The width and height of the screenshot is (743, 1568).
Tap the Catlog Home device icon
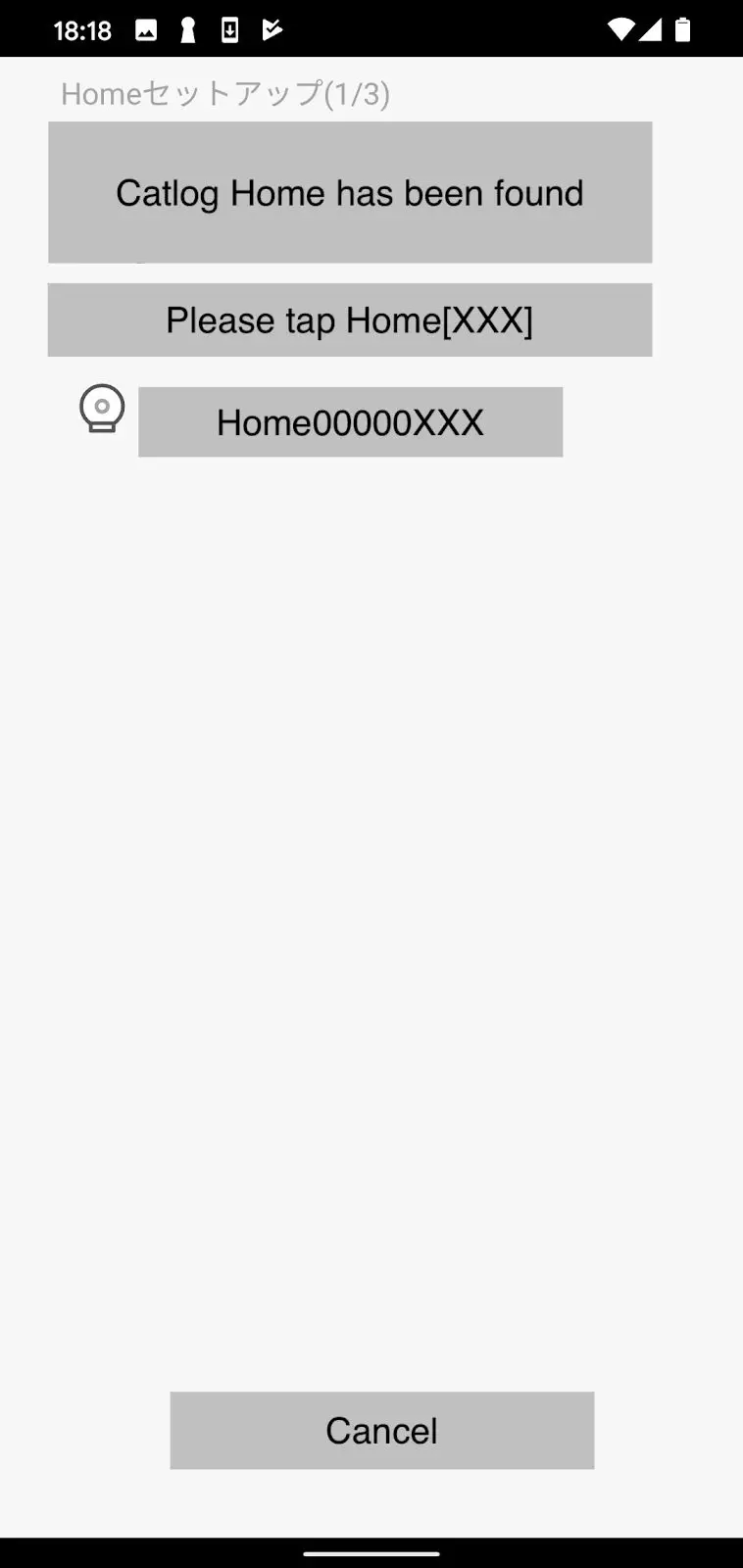click(101, 409)
